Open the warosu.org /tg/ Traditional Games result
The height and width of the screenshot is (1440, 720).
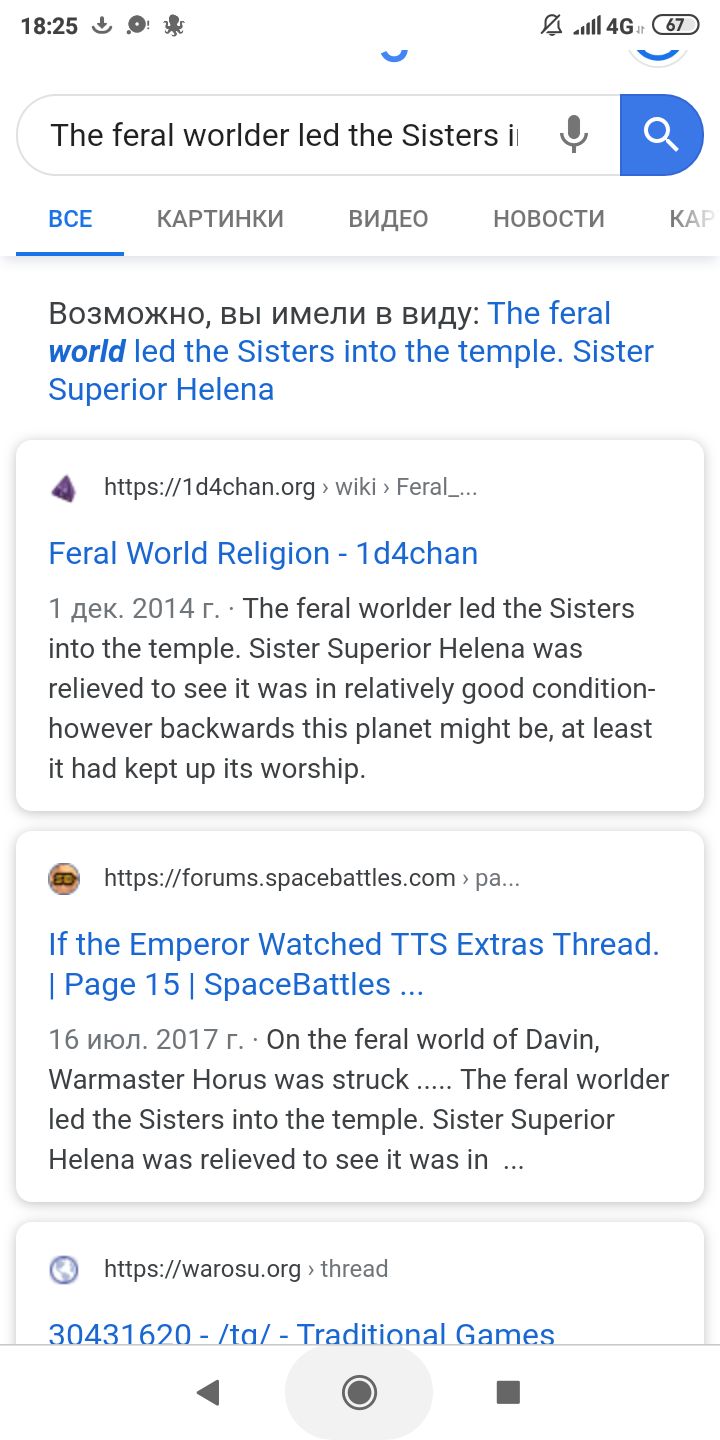[x=301, y=1333]
